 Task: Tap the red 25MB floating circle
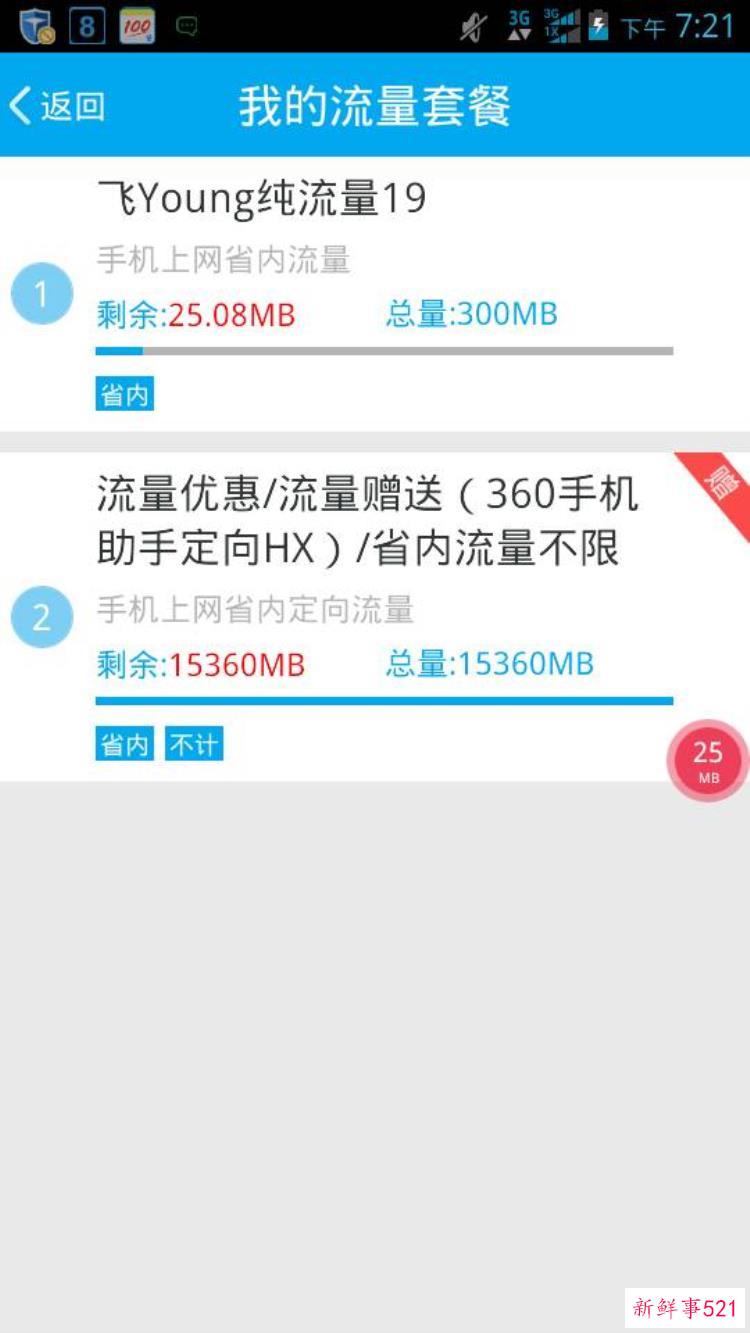point(707,760)
